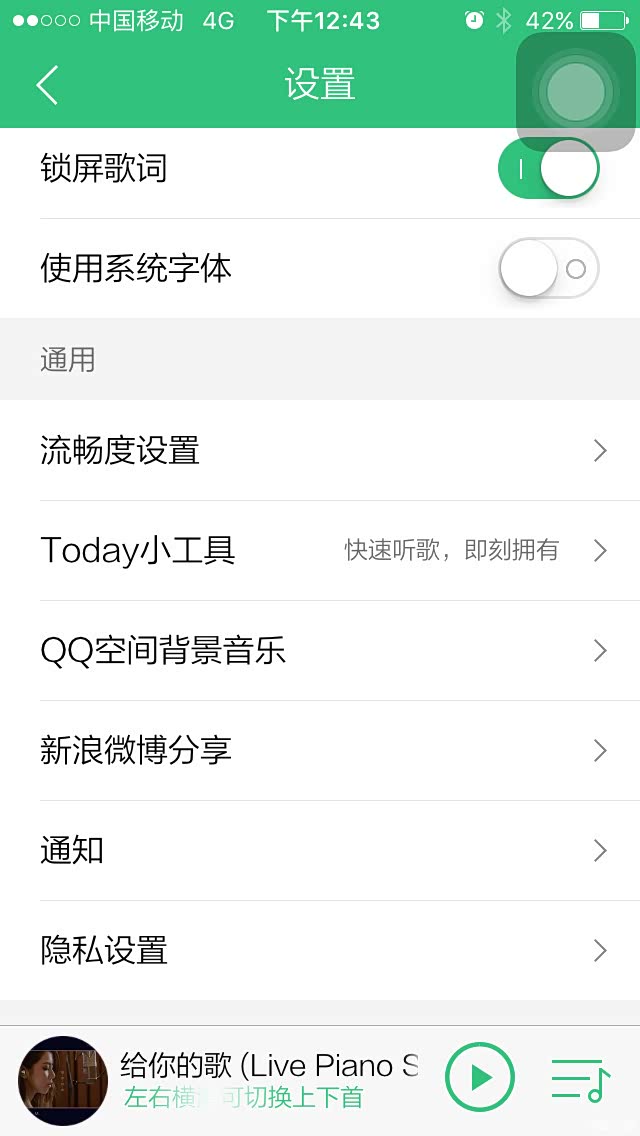Screen dimensions: 640x1136
Task: Open 隐私设置
Action: coord(320,950)
